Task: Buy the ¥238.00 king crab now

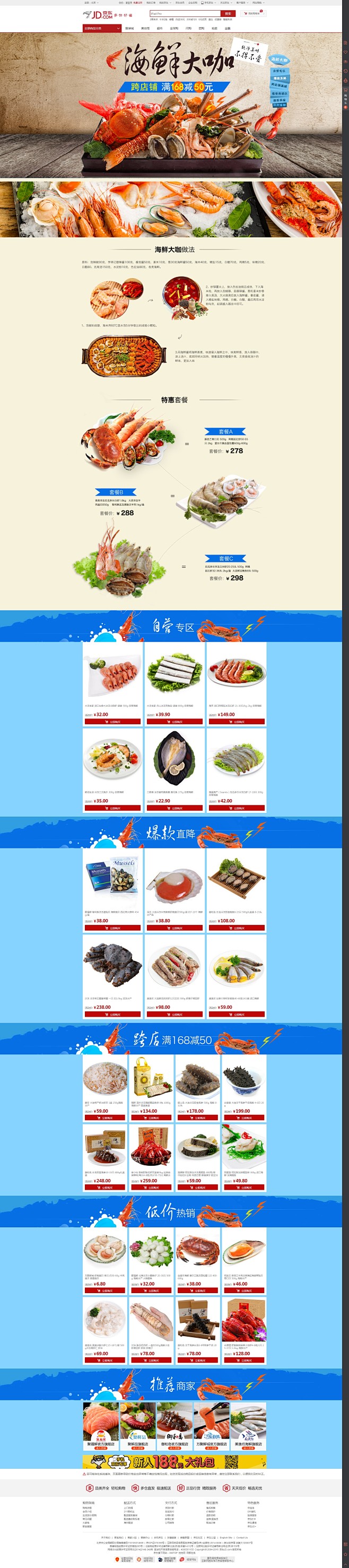Action: click(113, 1015)
